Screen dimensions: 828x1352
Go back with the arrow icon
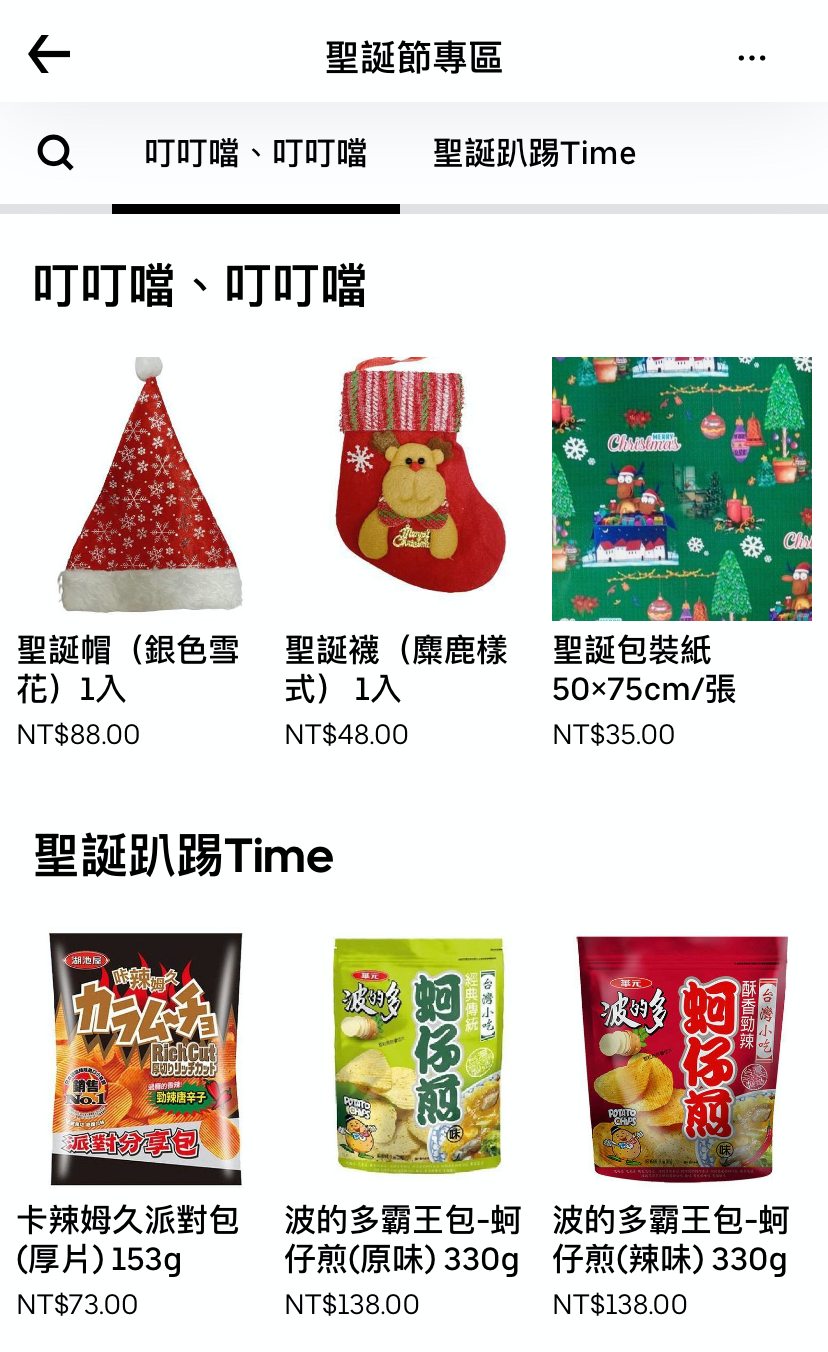tap(49, 55)
